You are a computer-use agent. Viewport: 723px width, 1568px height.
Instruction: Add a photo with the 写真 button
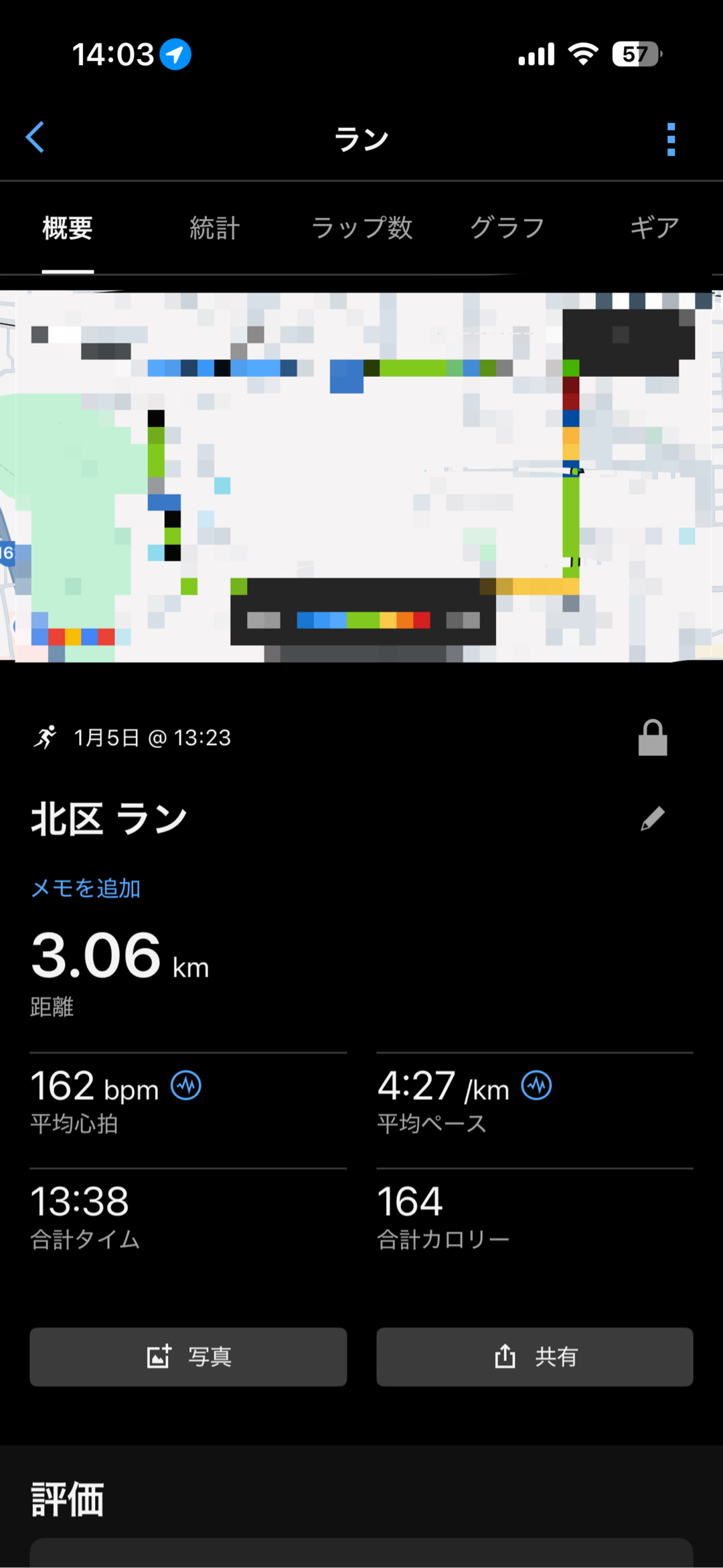[188, 1357]
